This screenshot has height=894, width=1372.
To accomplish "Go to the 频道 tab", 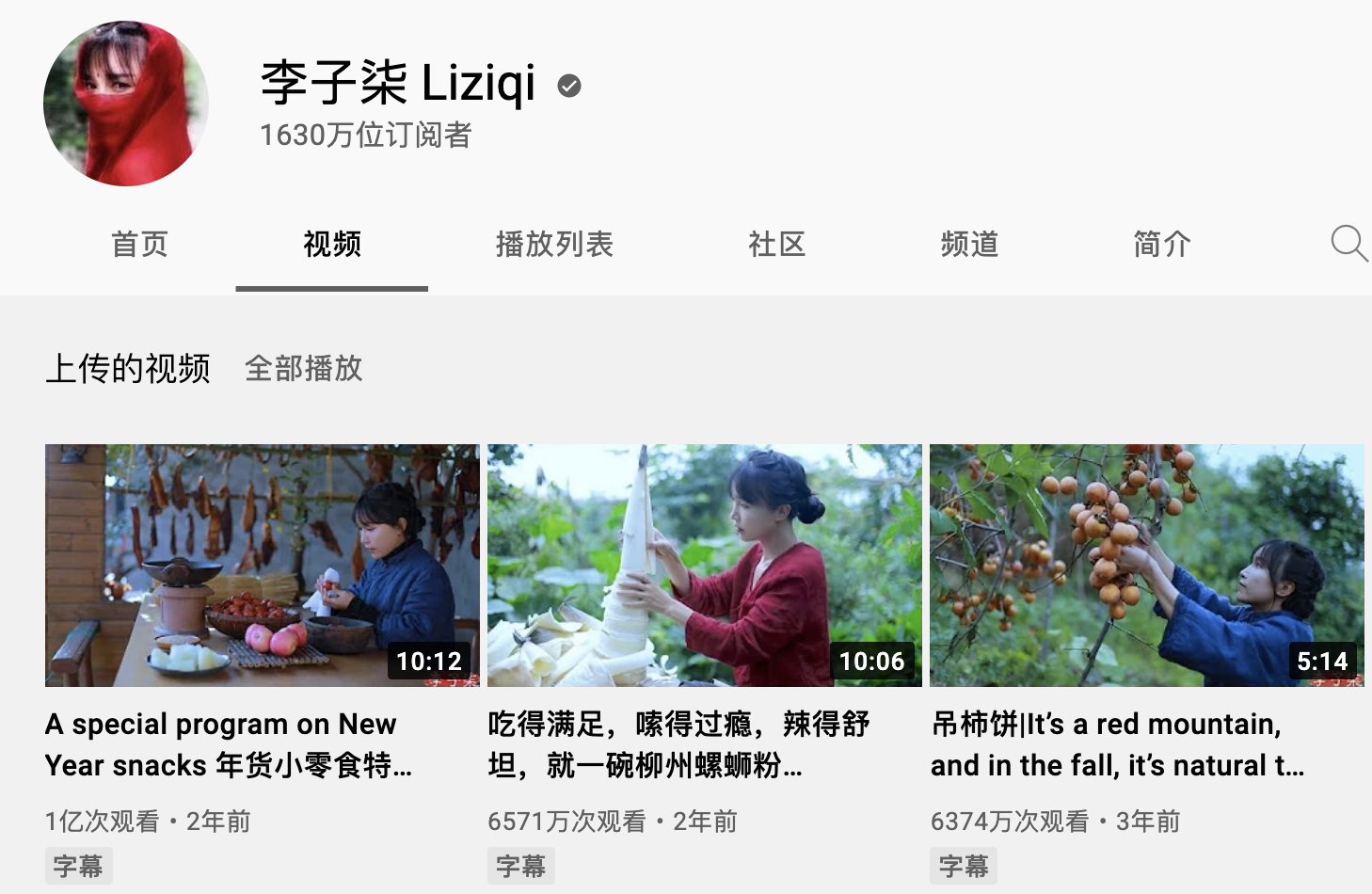I will [969, 245].
